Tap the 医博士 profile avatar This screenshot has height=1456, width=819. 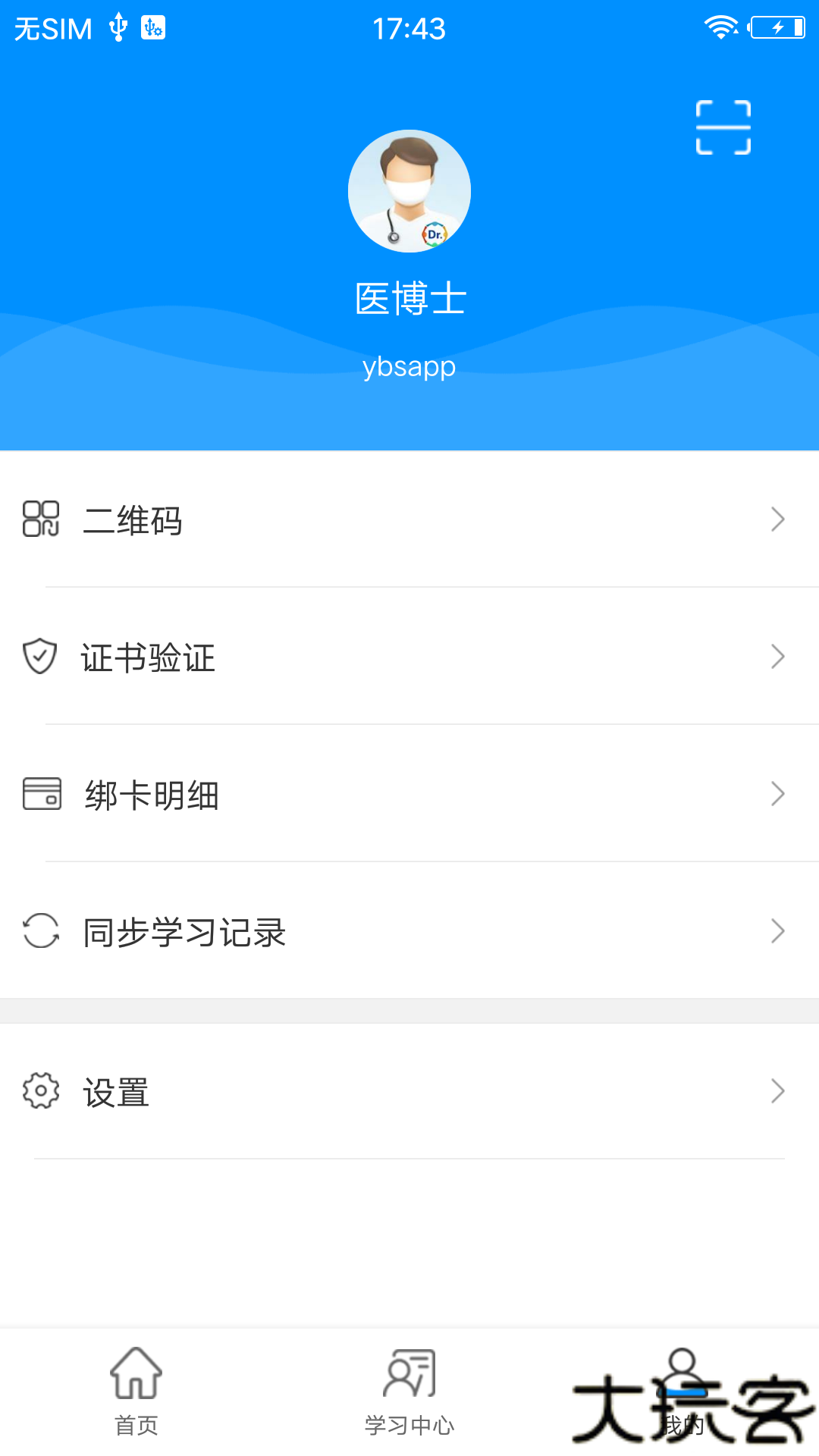coord(409,191)
